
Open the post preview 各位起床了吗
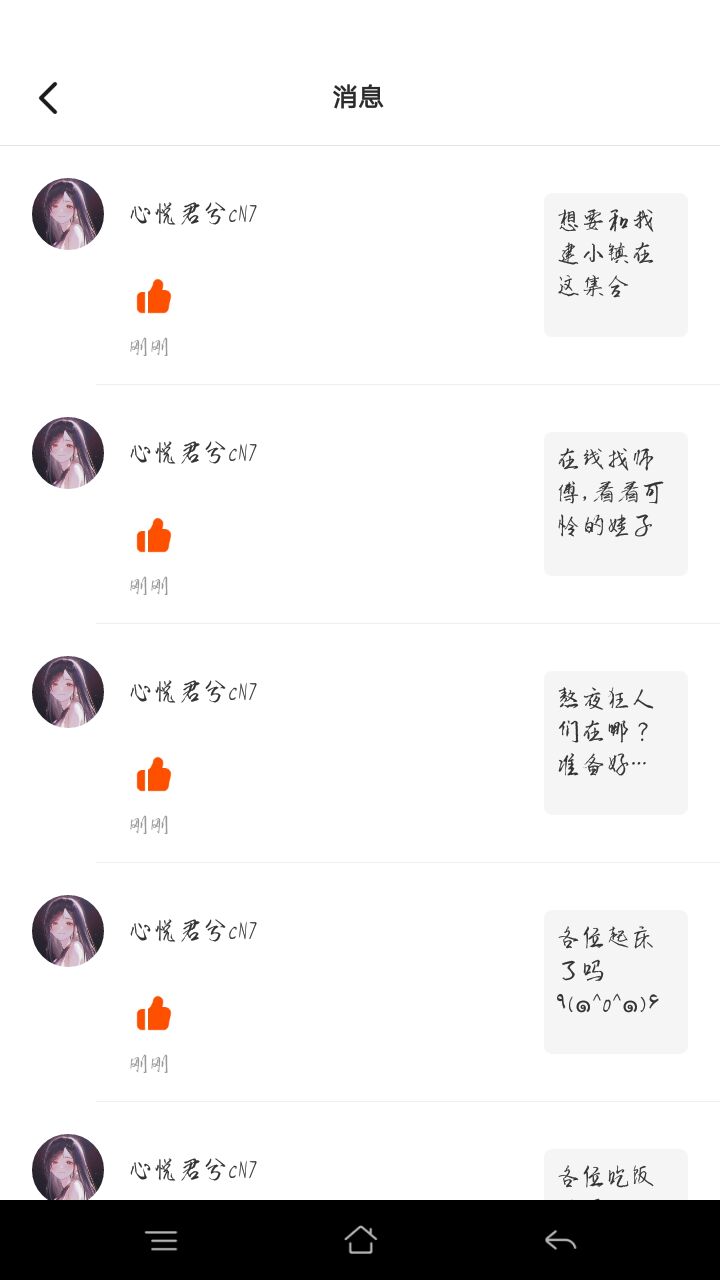(x=615, y=982)
